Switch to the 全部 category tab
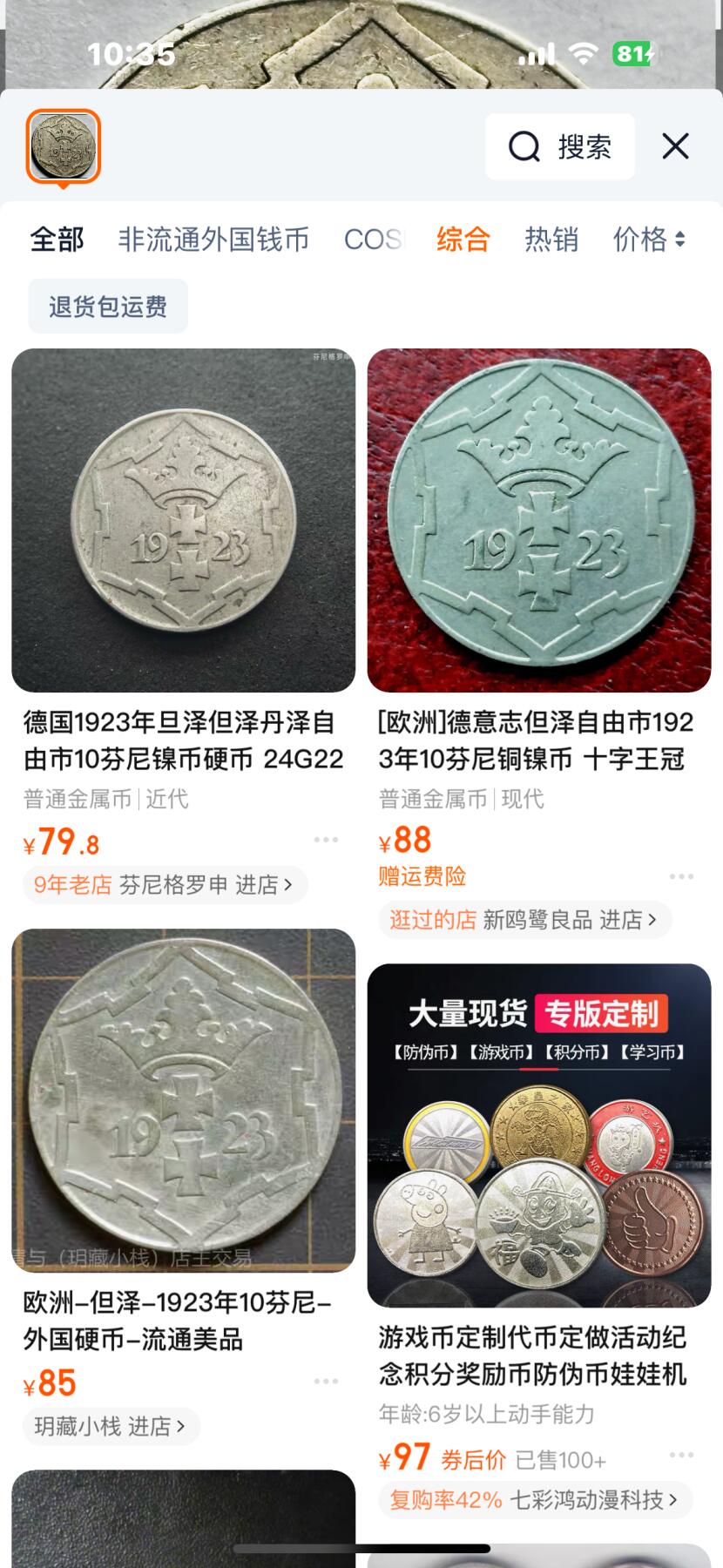Screen dimensions: 723x1568 [x=57, y=239]
